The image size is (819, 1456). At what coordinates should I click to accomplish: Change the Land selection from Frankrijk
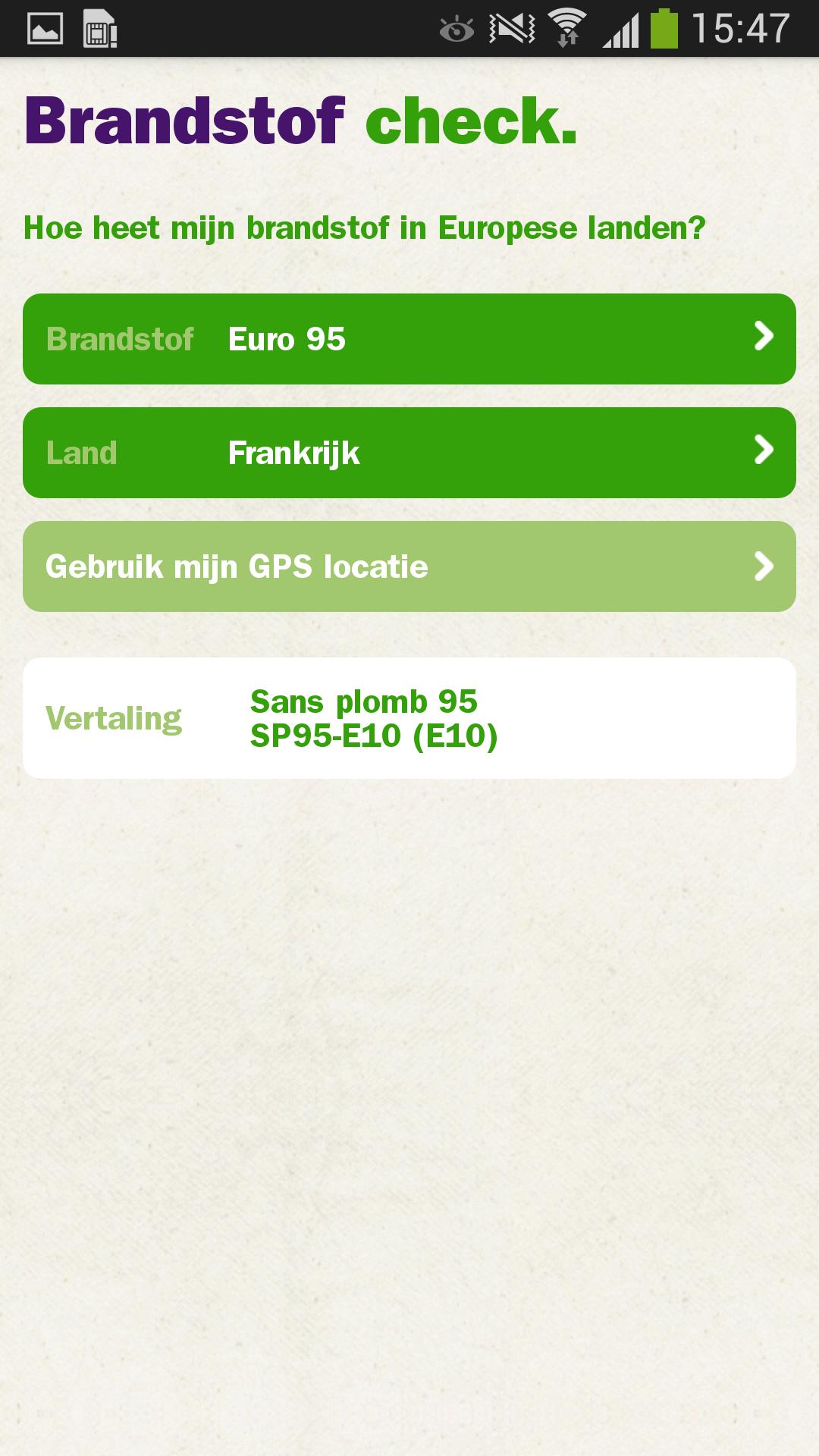coord(409,453)
